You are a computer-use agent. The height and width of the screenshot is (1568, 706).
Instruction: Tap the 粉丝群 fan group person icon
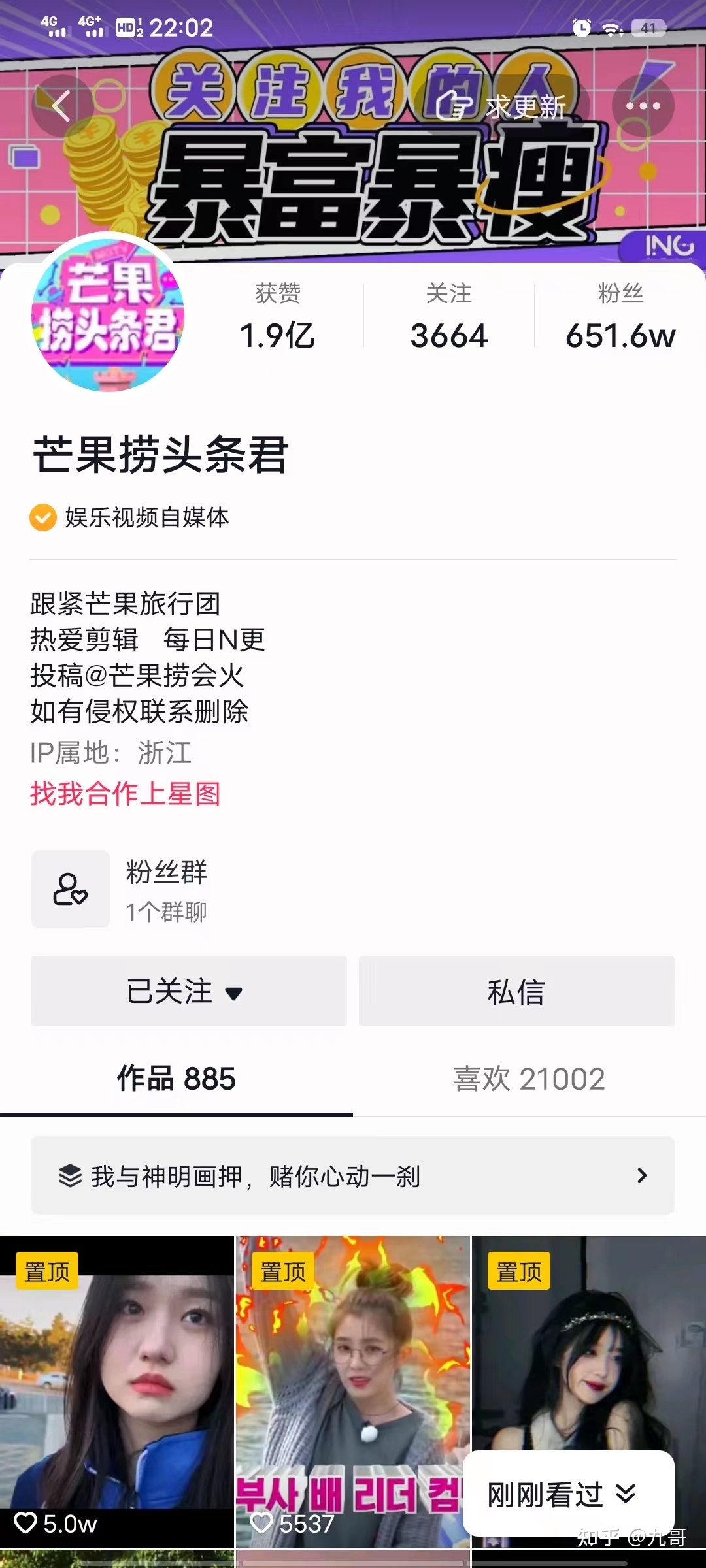70,890
